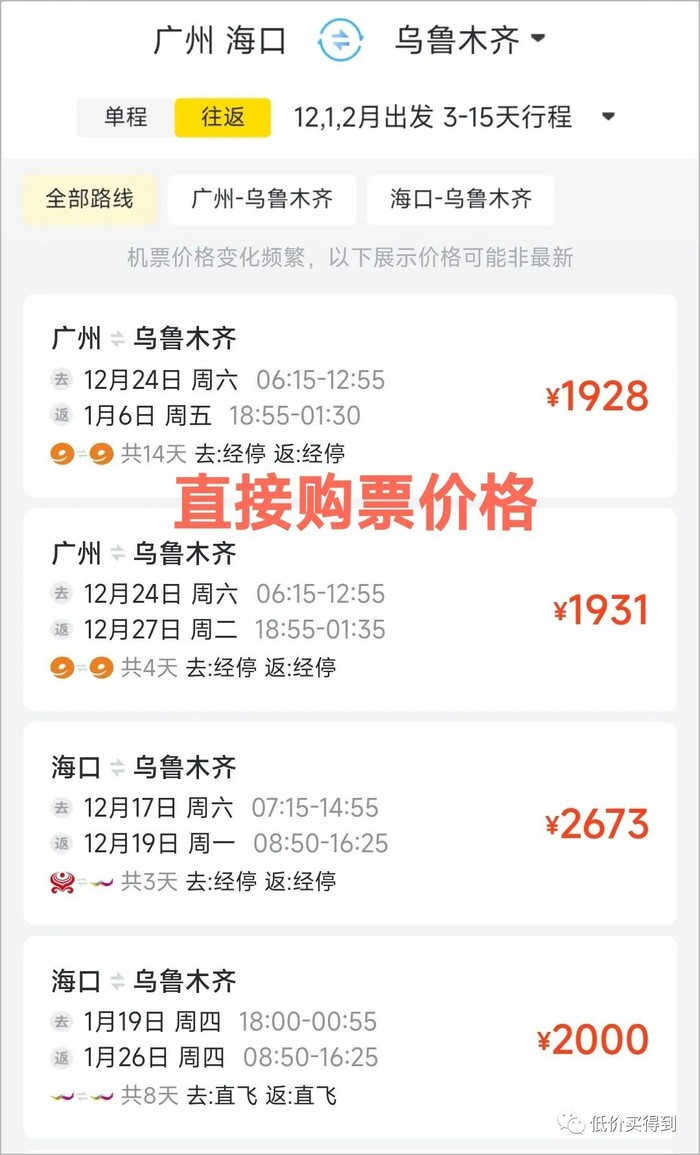700x1155 pixels.
Task: Open destination dropdown 乌鲁木齐
Action: click(470, 41)
